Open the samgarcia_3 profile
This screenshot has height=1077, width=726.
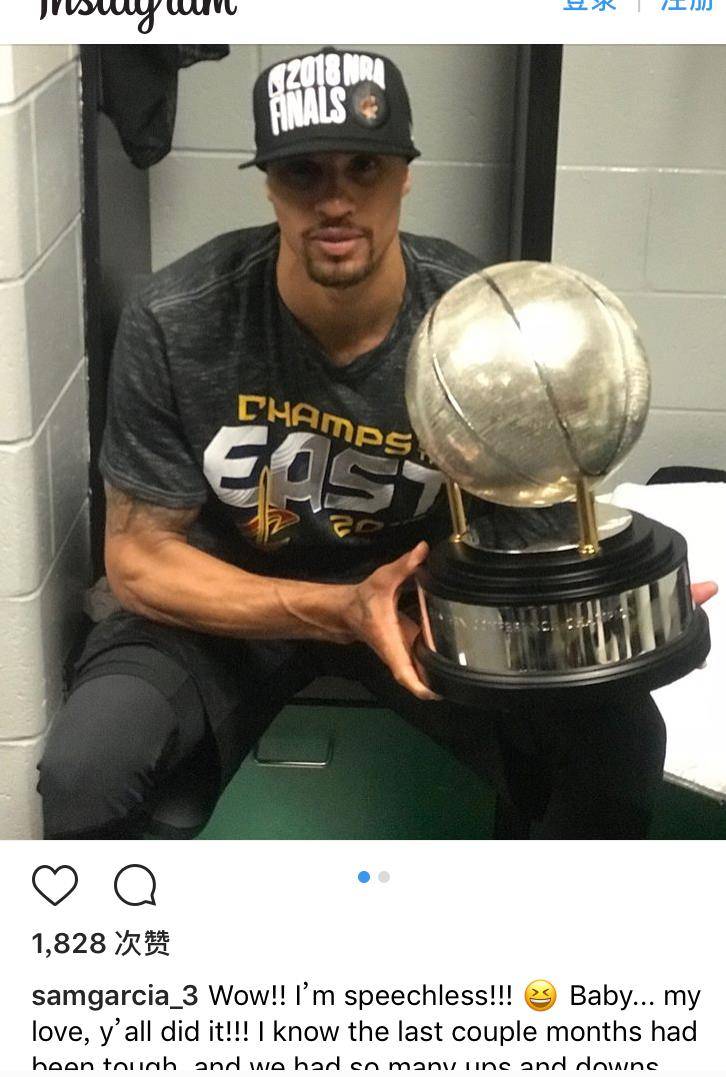115,996
